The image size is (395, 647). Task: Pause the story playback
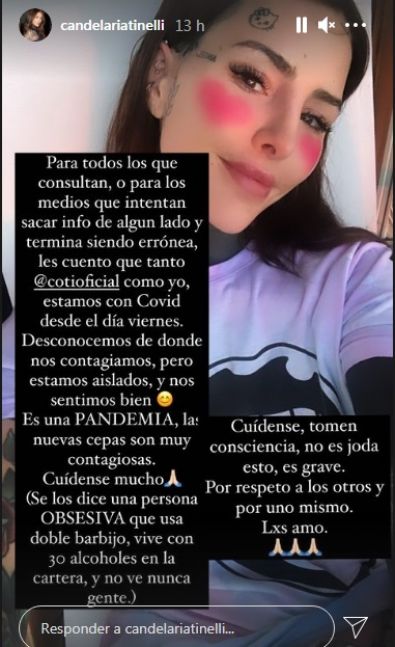pos(301,25)
